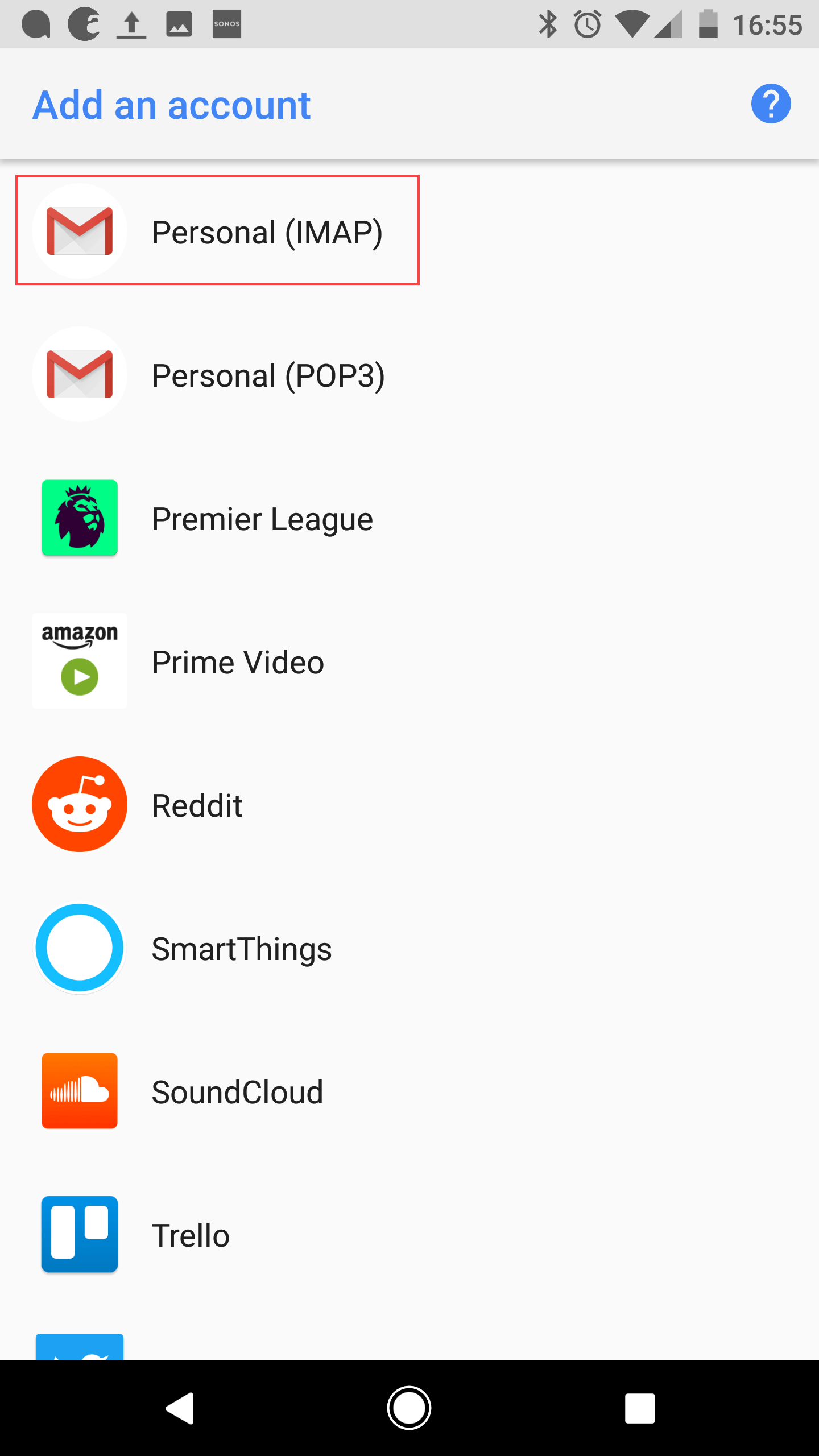Screen dimensions: 819x1456
Task: Add a Premier League account
Action: pyautogui.click(x=409, y=518)
